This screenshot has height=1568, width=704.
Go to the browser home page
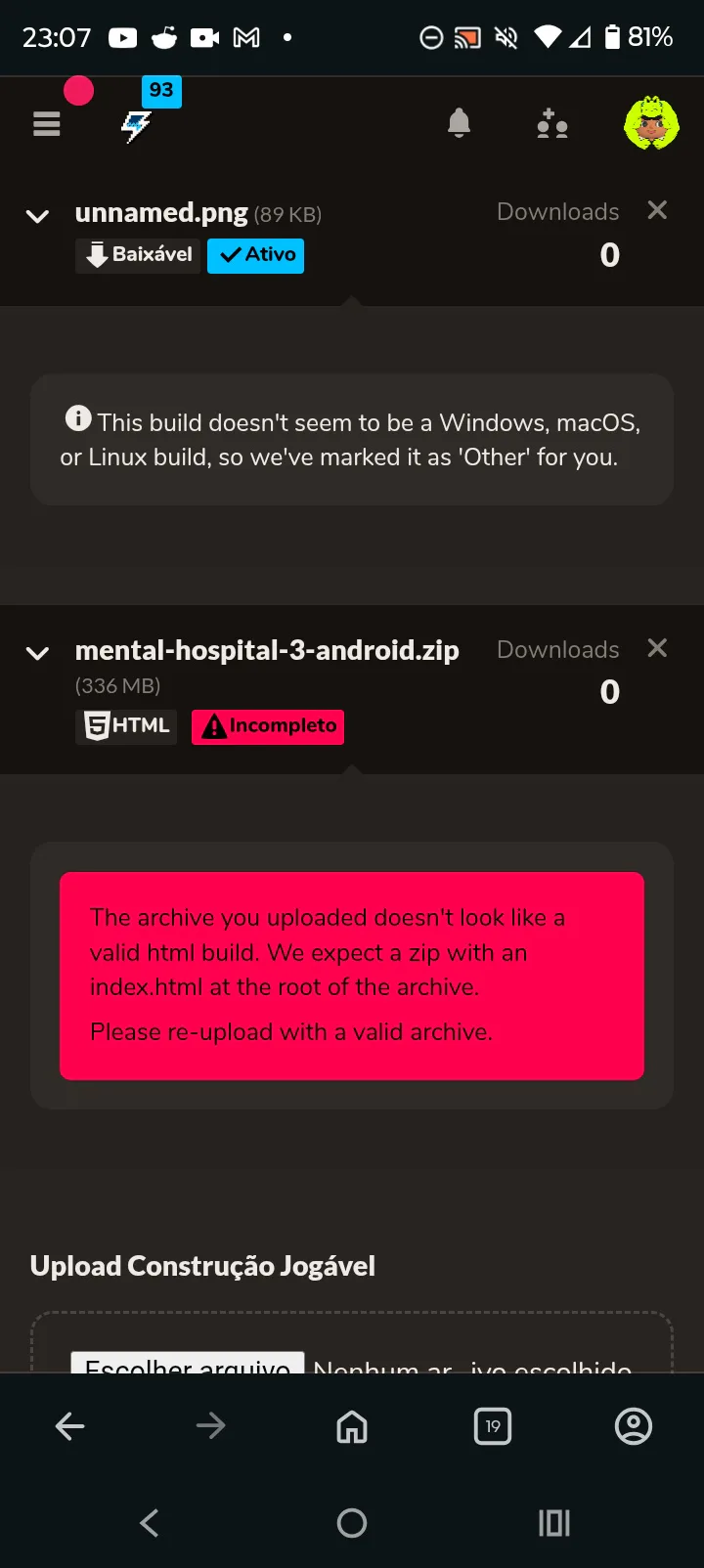(x=352, y=1426)
